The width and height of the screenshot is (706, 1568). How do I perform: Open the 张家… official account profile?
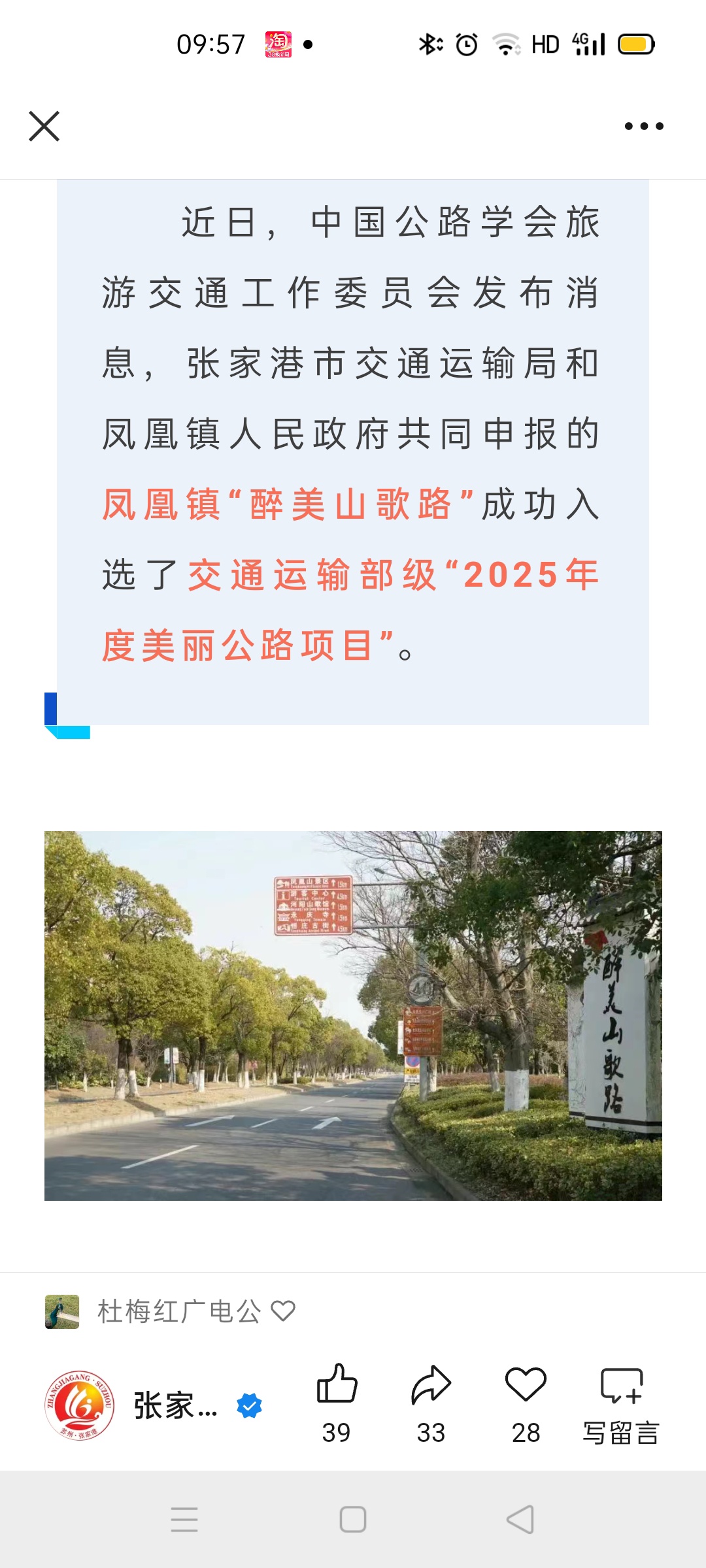(154, 1405)
